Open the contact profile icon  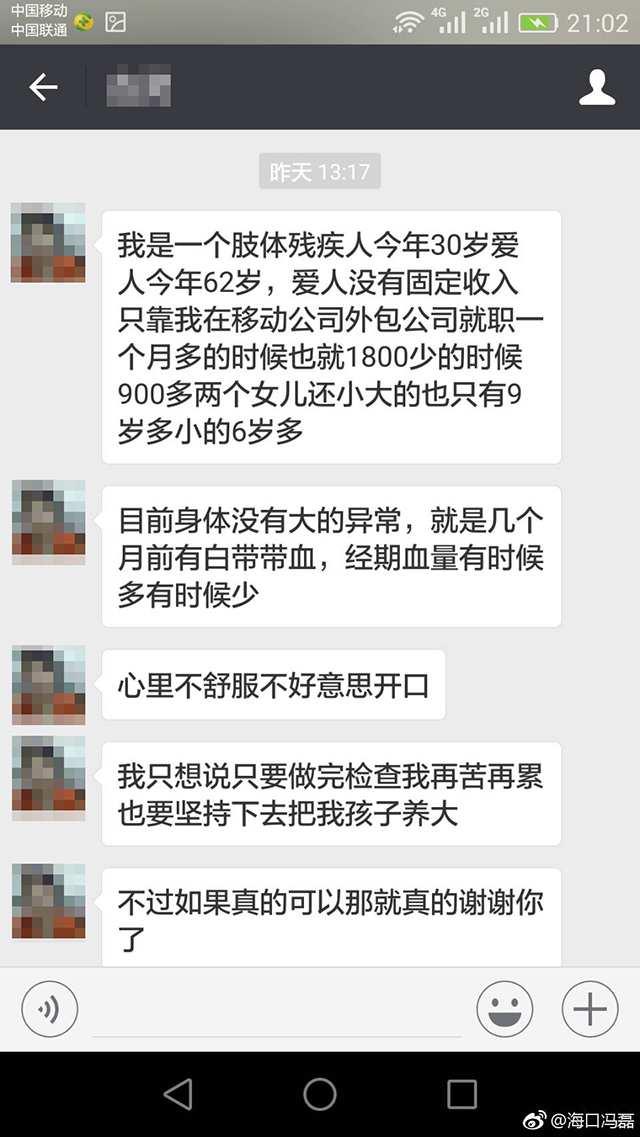click(597, 88)
